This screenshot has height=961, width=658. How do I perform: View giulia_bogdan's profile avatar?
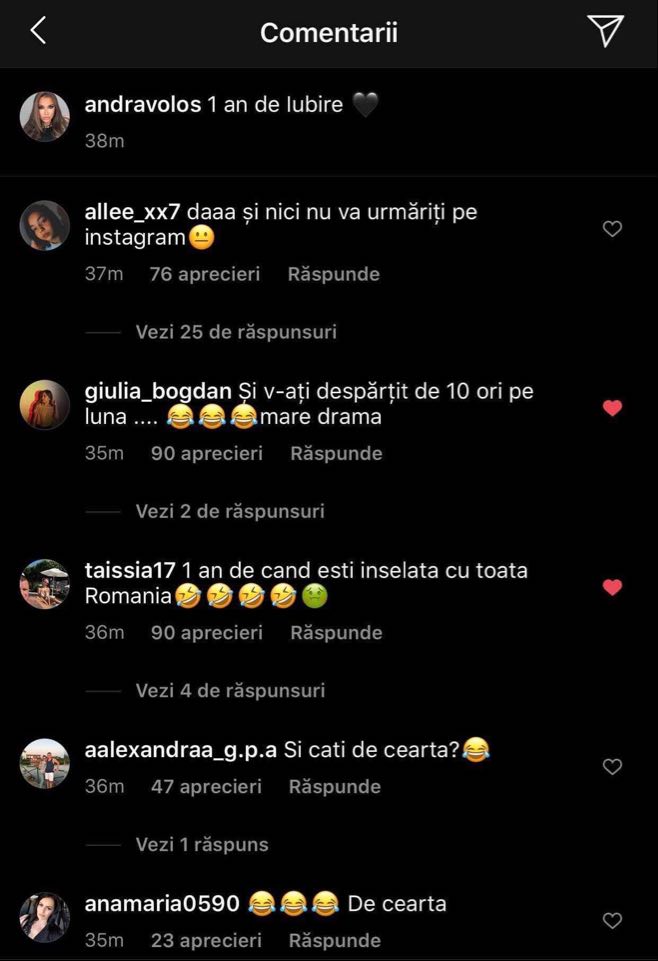pos(45,405)
